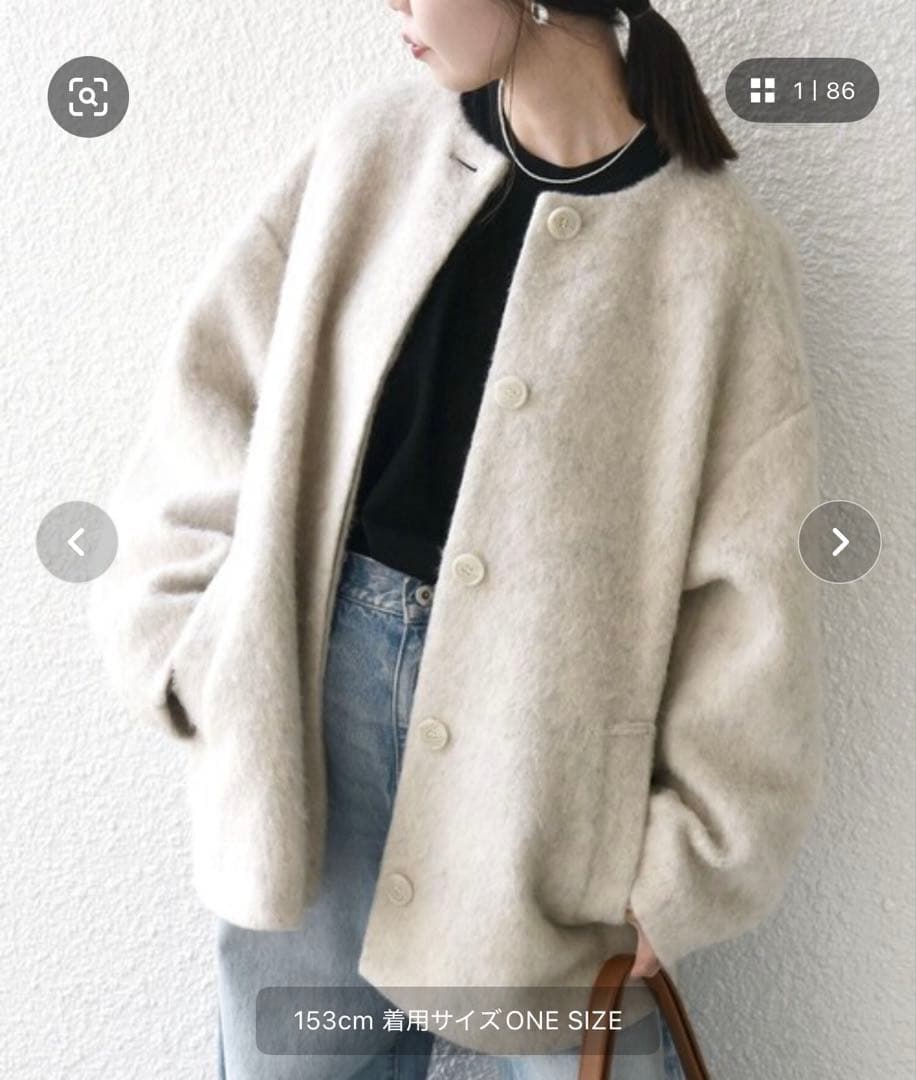Go back to the previous product photo
The image size is (916, 1080).
pos(77,542)
